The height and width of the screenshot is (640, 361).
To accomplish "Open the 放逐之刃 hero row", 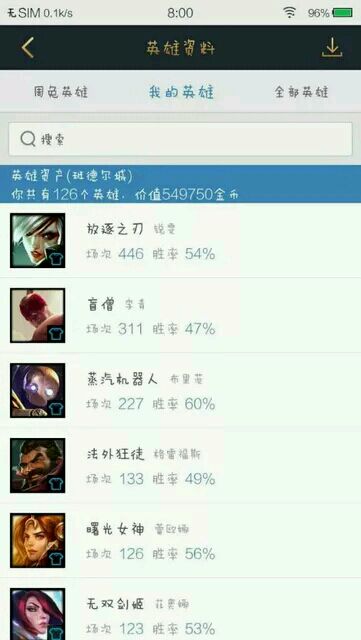I will 180,240.
